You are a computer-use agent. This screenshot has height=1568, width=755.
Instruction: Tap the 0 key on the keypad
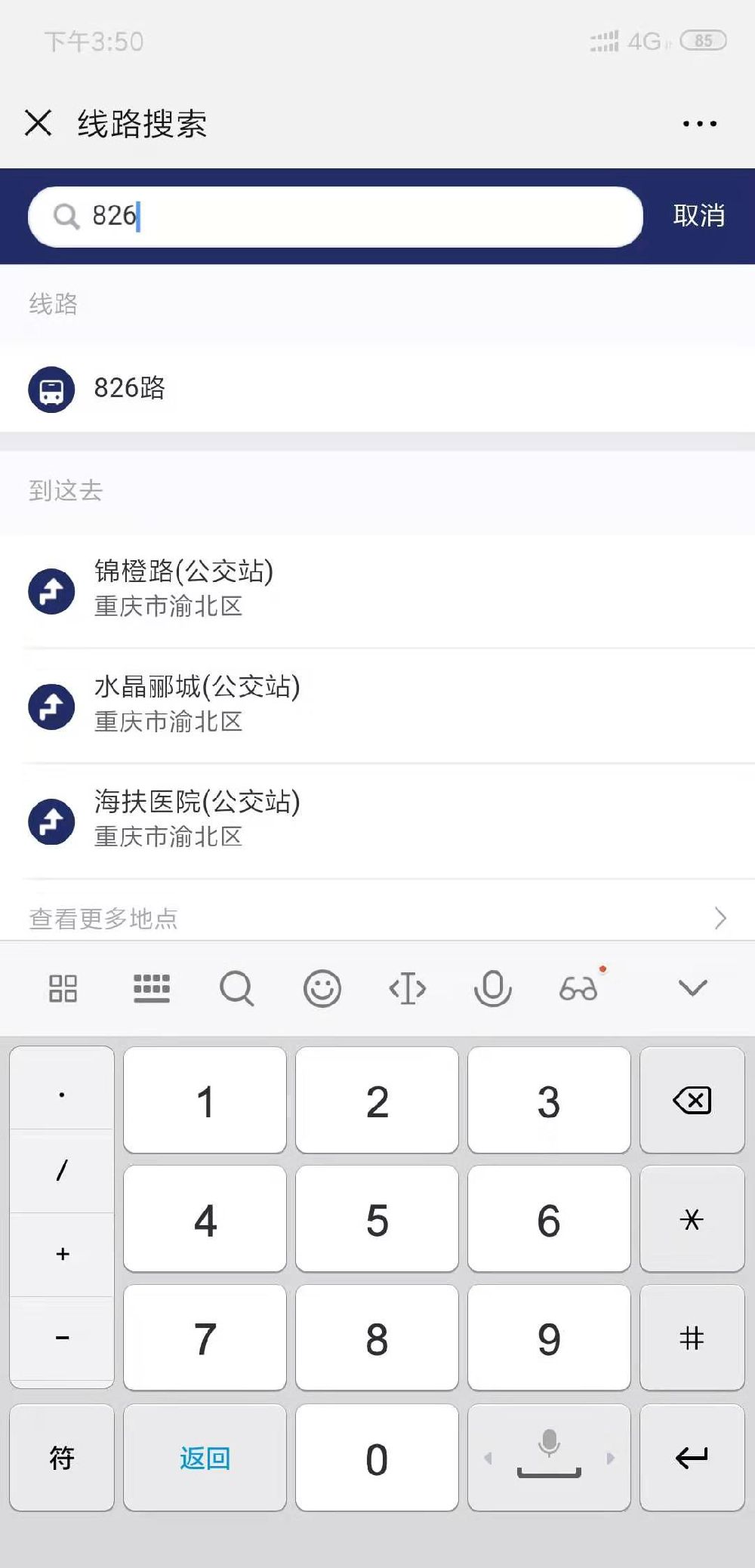[377, 1459]
